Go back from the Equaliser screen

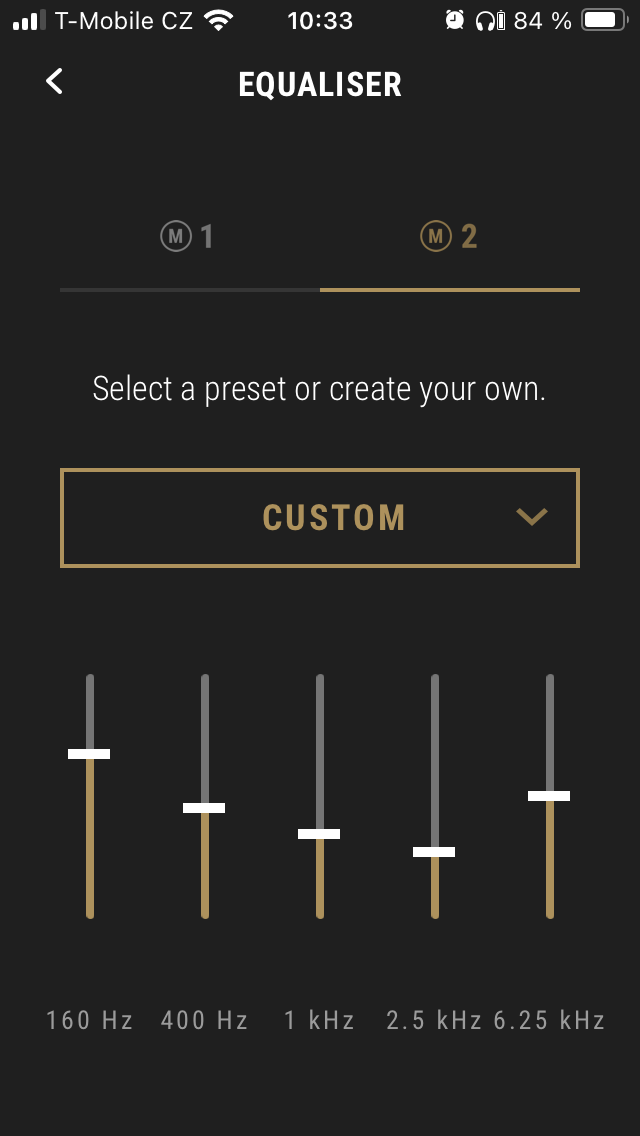tap(54, 81)
